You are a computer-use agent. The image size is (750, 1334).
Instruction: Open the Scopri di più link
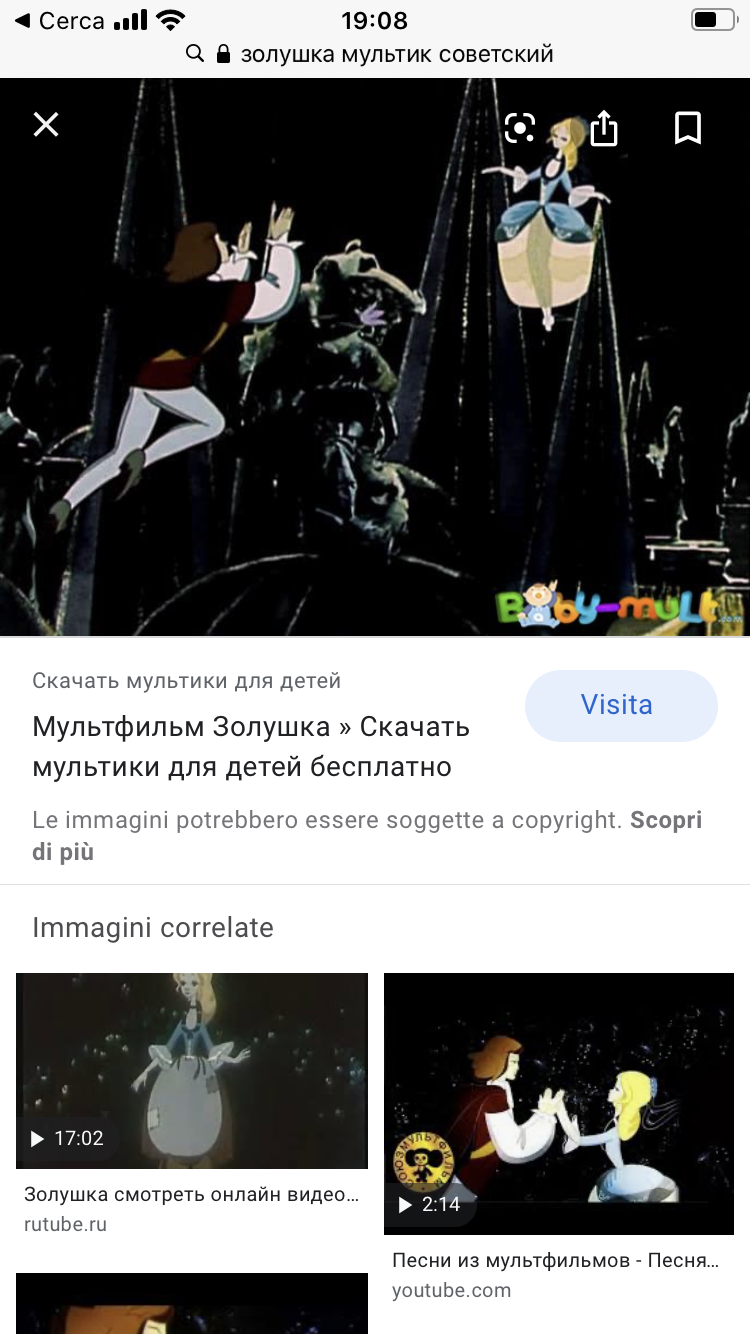tap(367, 836)
